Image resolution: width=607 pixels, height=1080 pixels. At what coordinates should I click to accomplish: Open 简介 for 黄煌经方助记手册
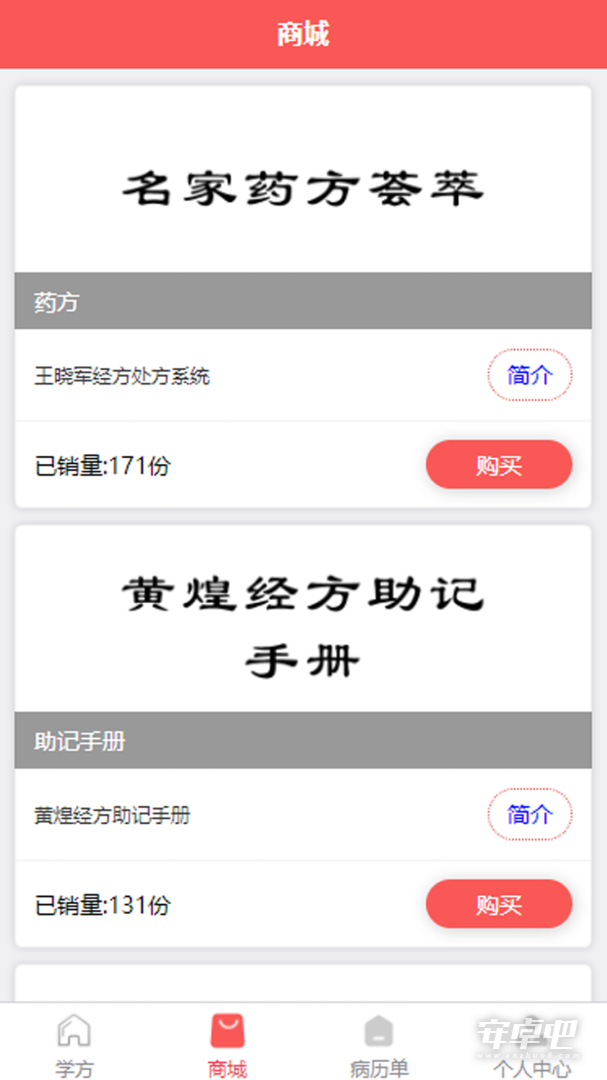click(x=530, y=815)
